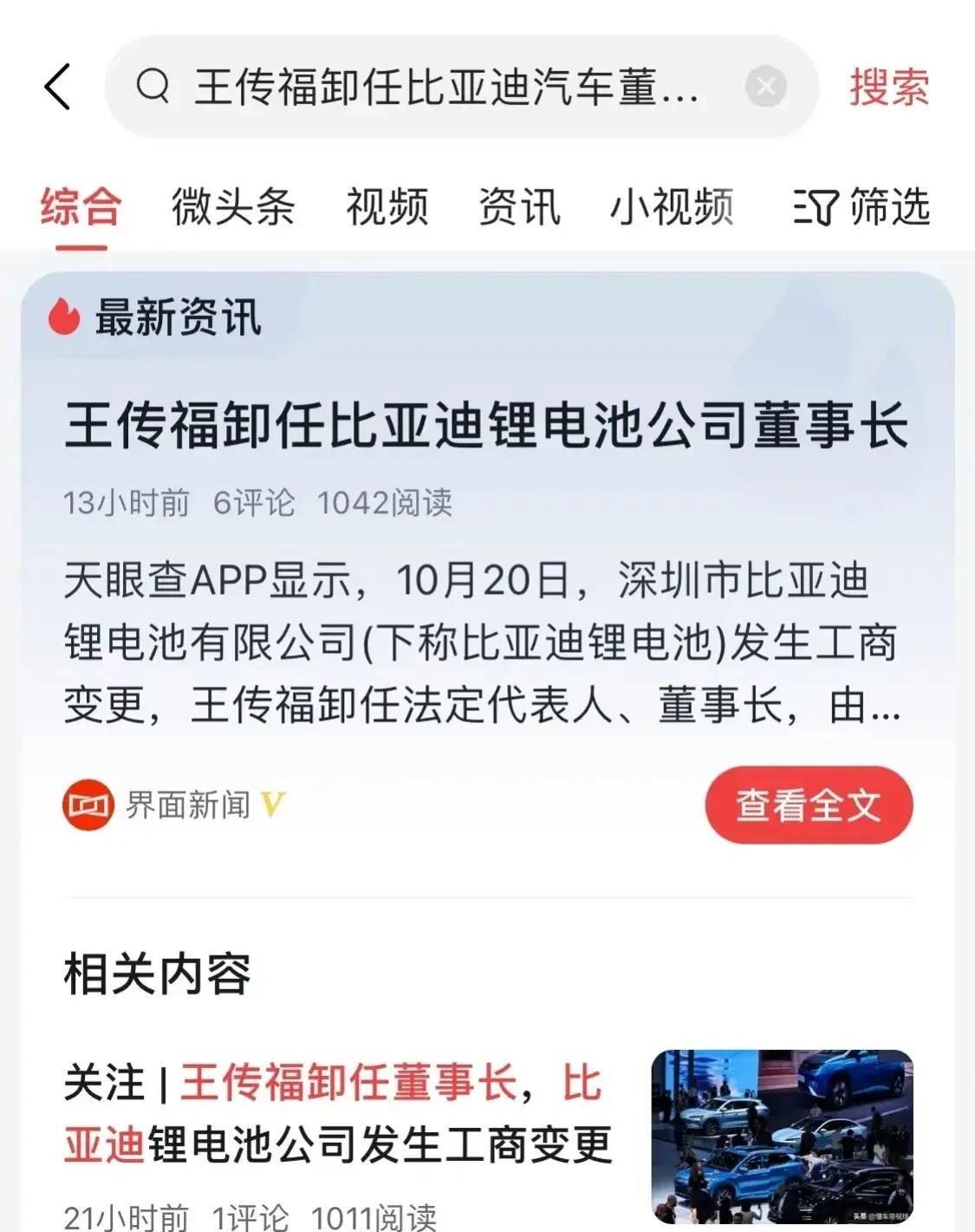This screenshot has height=1232, width=975.
Task: Tap the back arrow to return
Action: (x=55, y=87)
